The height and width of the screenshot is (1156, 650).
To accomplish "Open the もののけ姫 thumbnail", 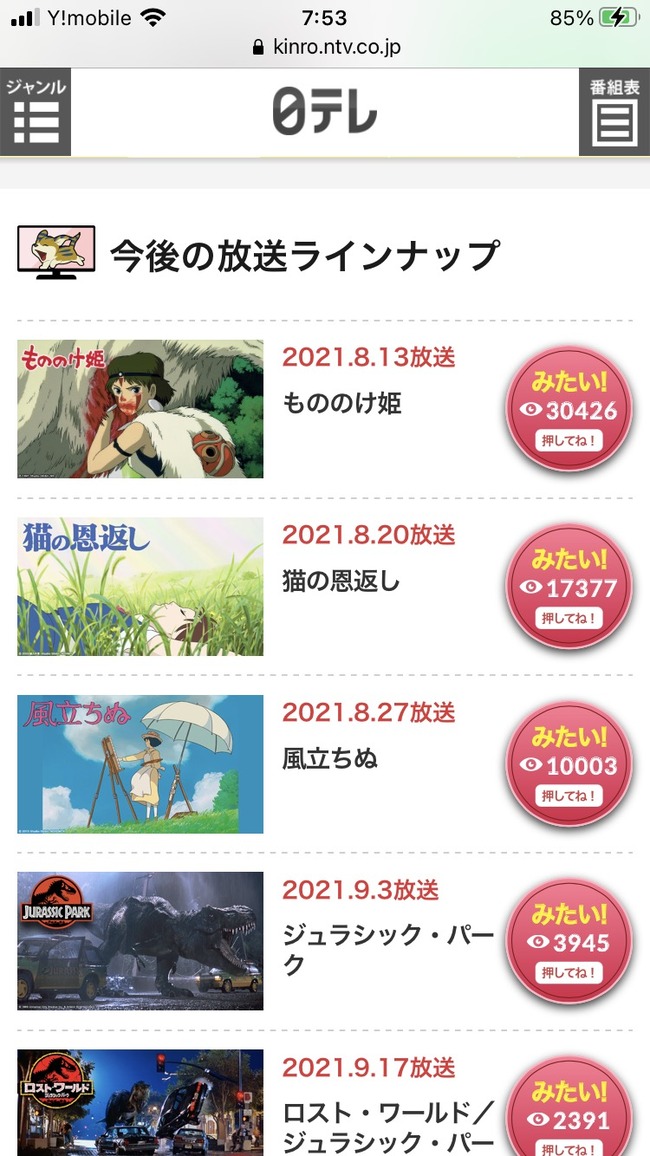I will click(140, 409).
